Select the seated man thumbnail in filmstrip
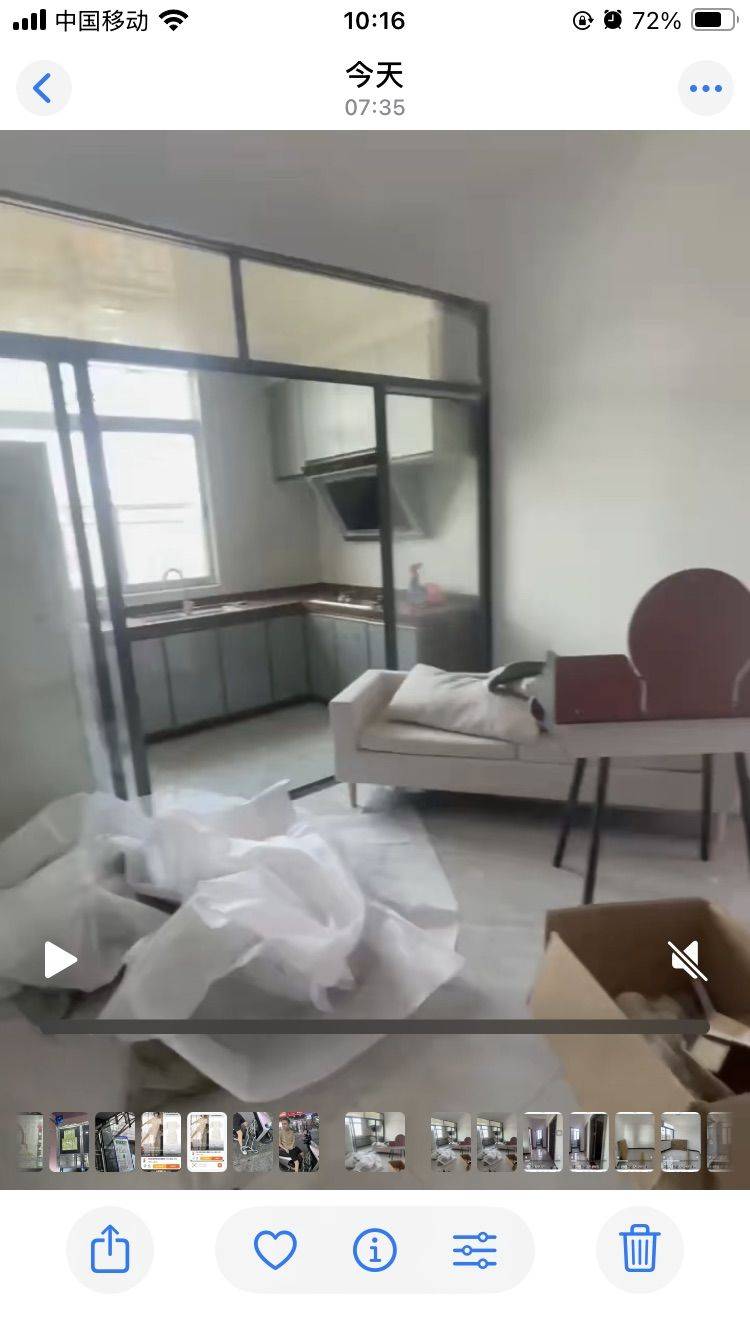 click(x=298, y=1142)
